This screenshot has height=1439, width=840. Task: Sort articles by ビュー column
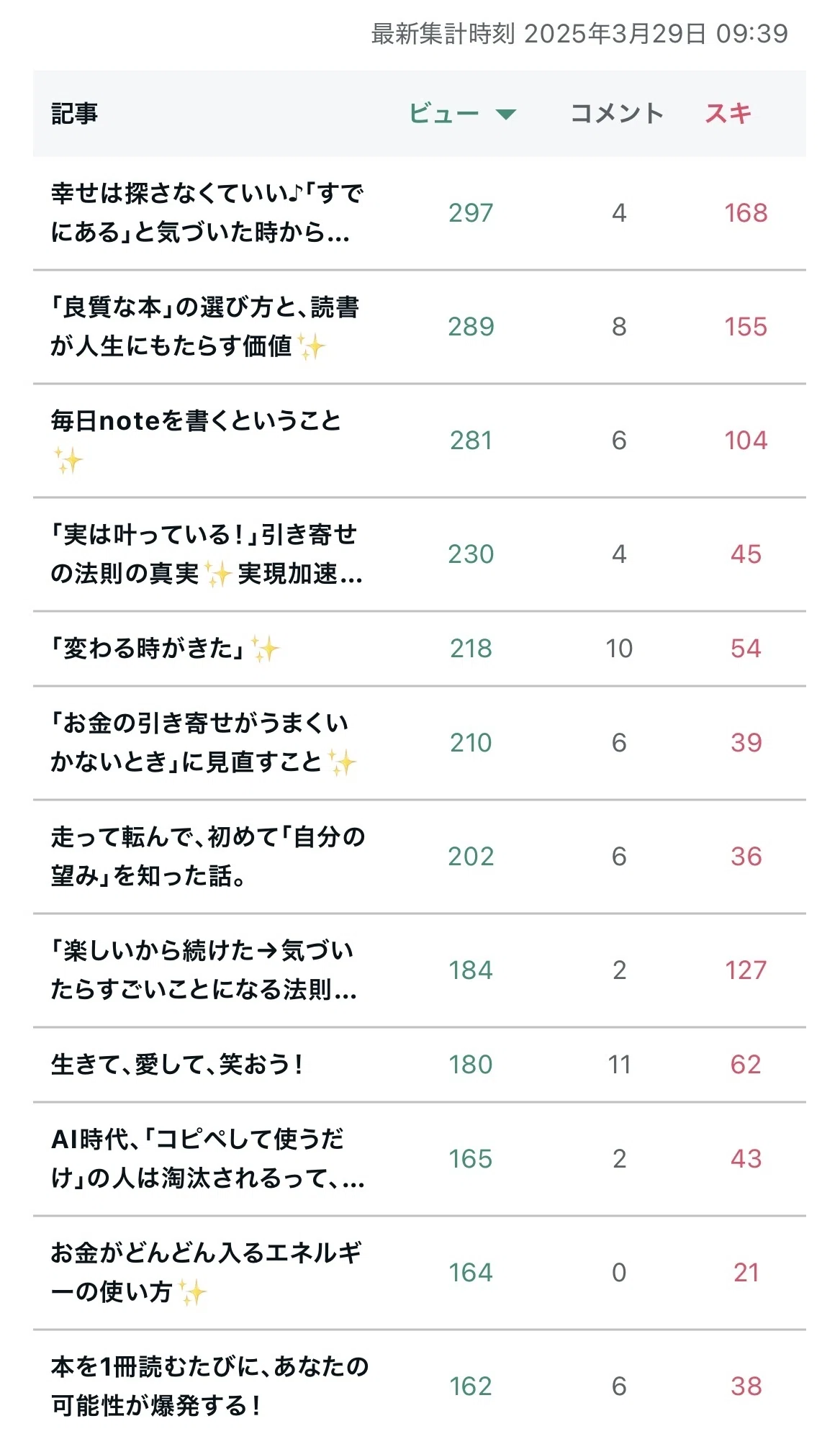click(462, 114)
